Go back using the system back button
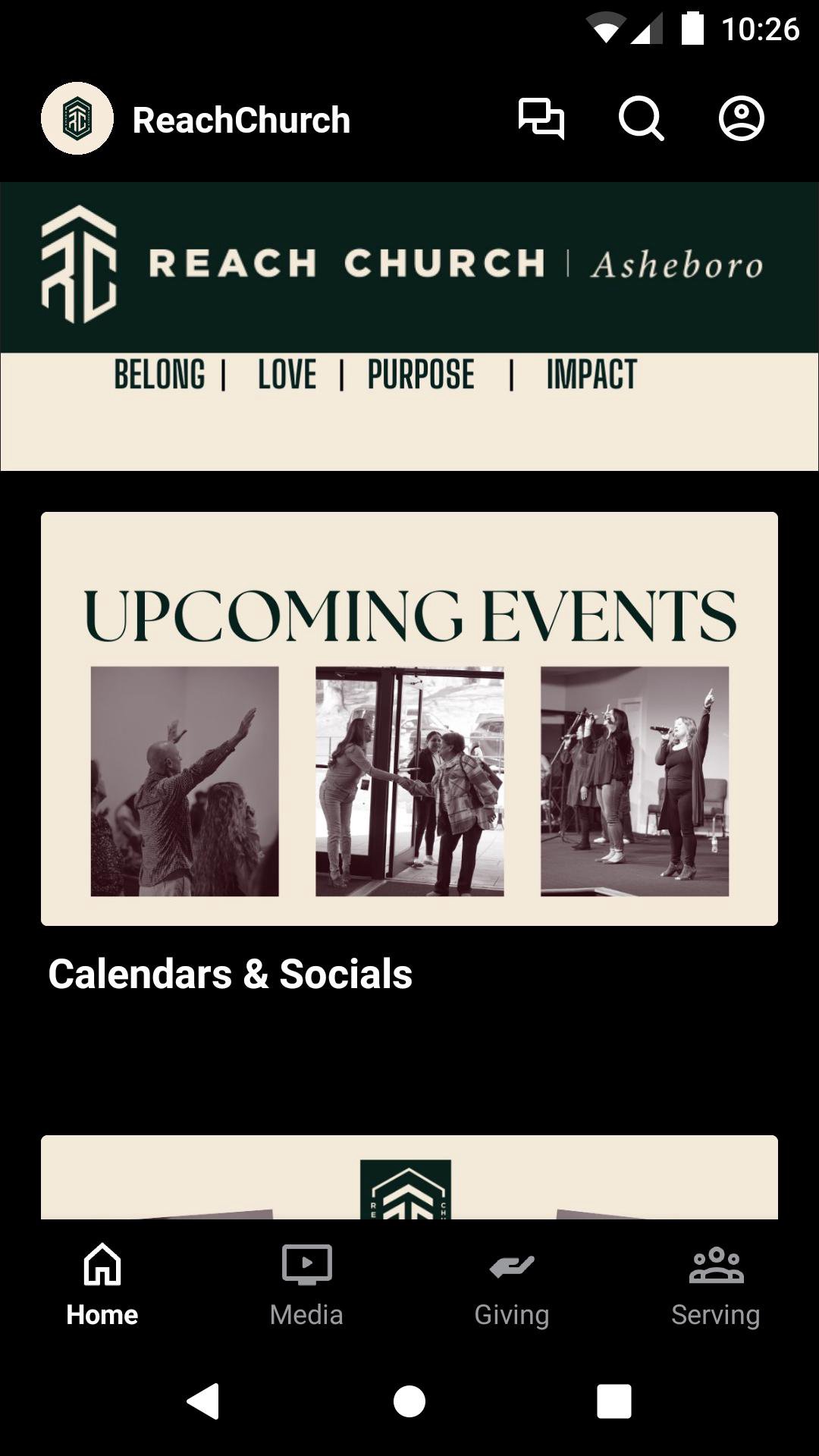Image resolution: width=819 pixels, height=1456 pixels. point(203,1401)
